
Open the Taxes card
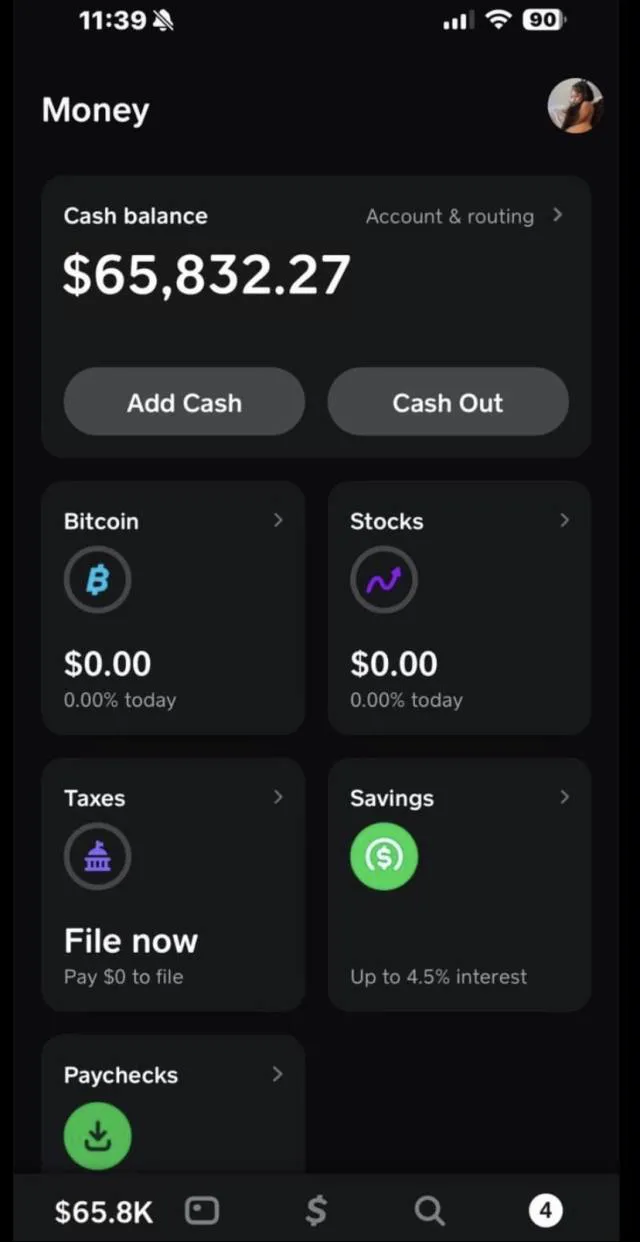pyautogui.click(x=173, y=884)
